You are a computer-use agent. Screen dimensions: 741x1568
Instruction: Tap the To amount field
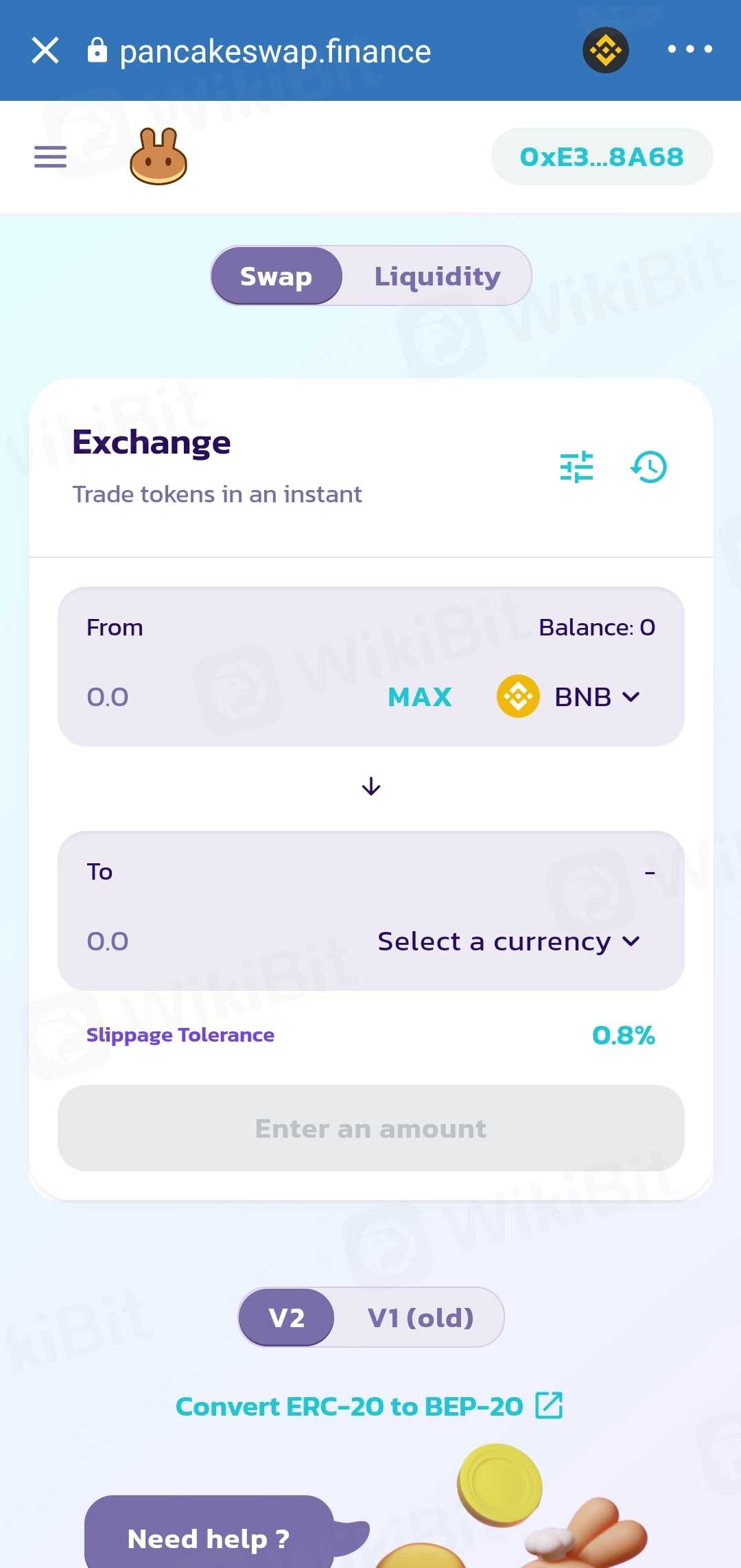pyautogui.click(x=206, y=941)
